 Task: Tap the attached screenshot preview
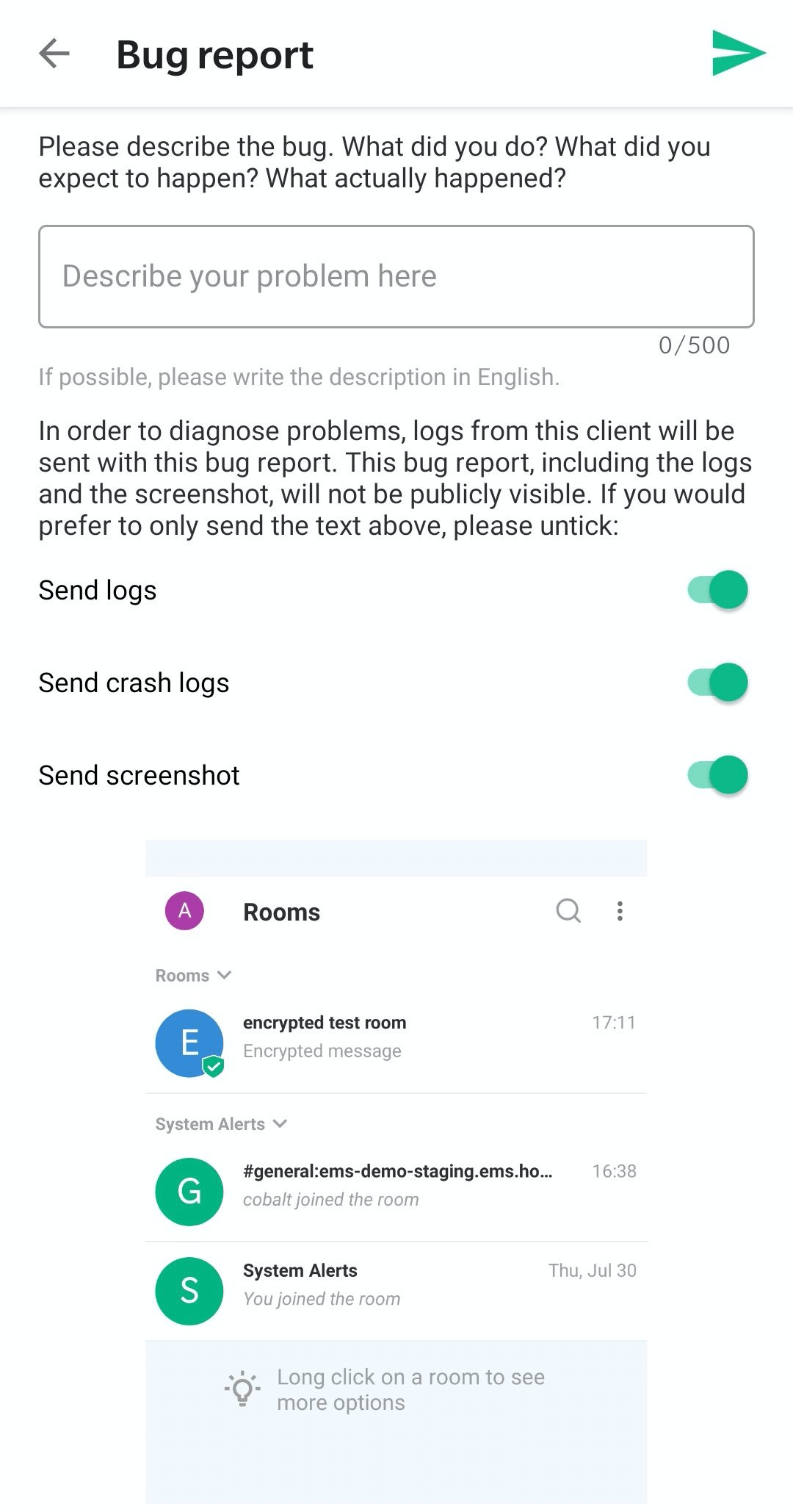(396, 1171)
